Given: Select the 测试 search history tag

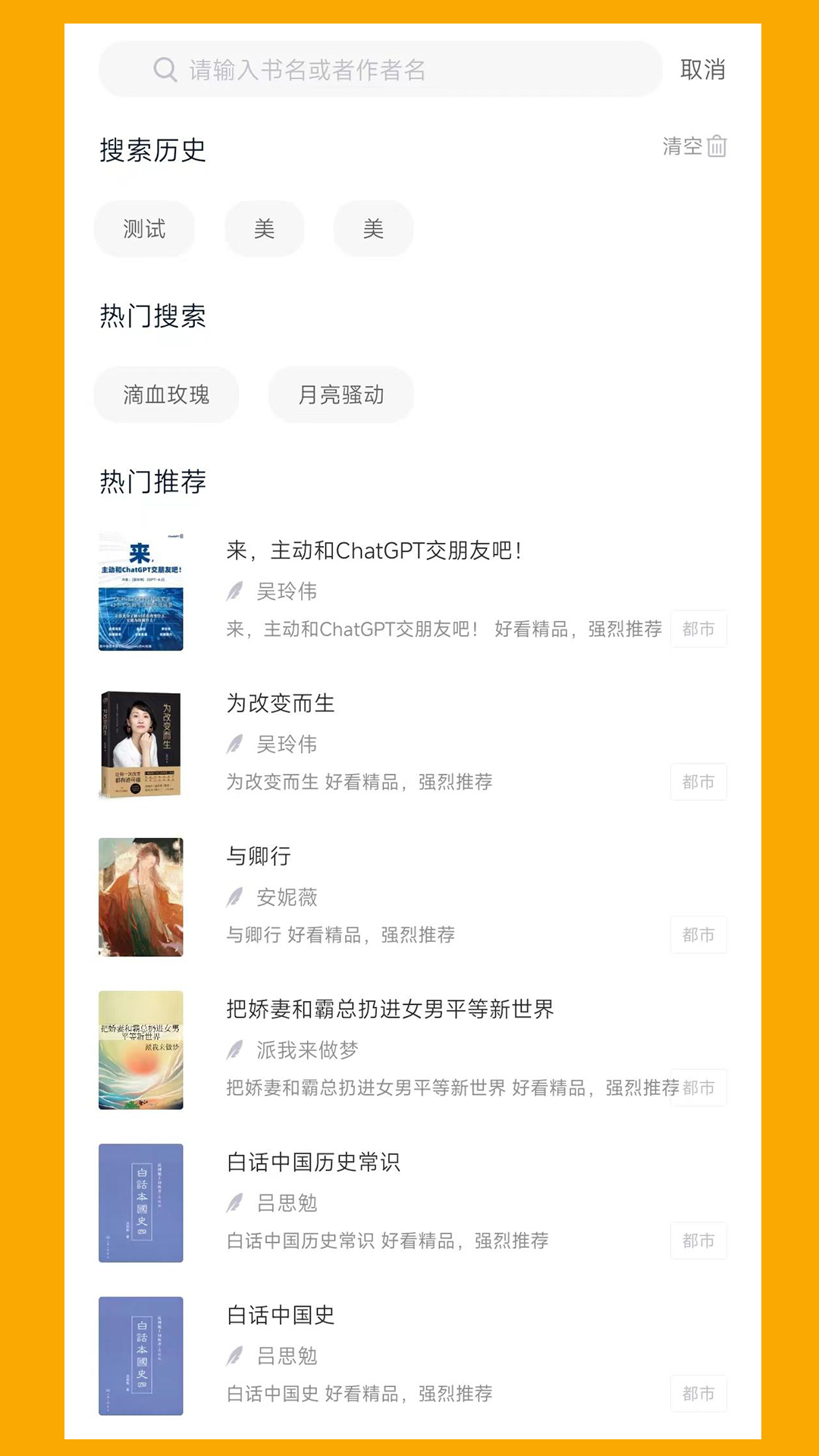Looking at the screenshot, I should point(143,228).
